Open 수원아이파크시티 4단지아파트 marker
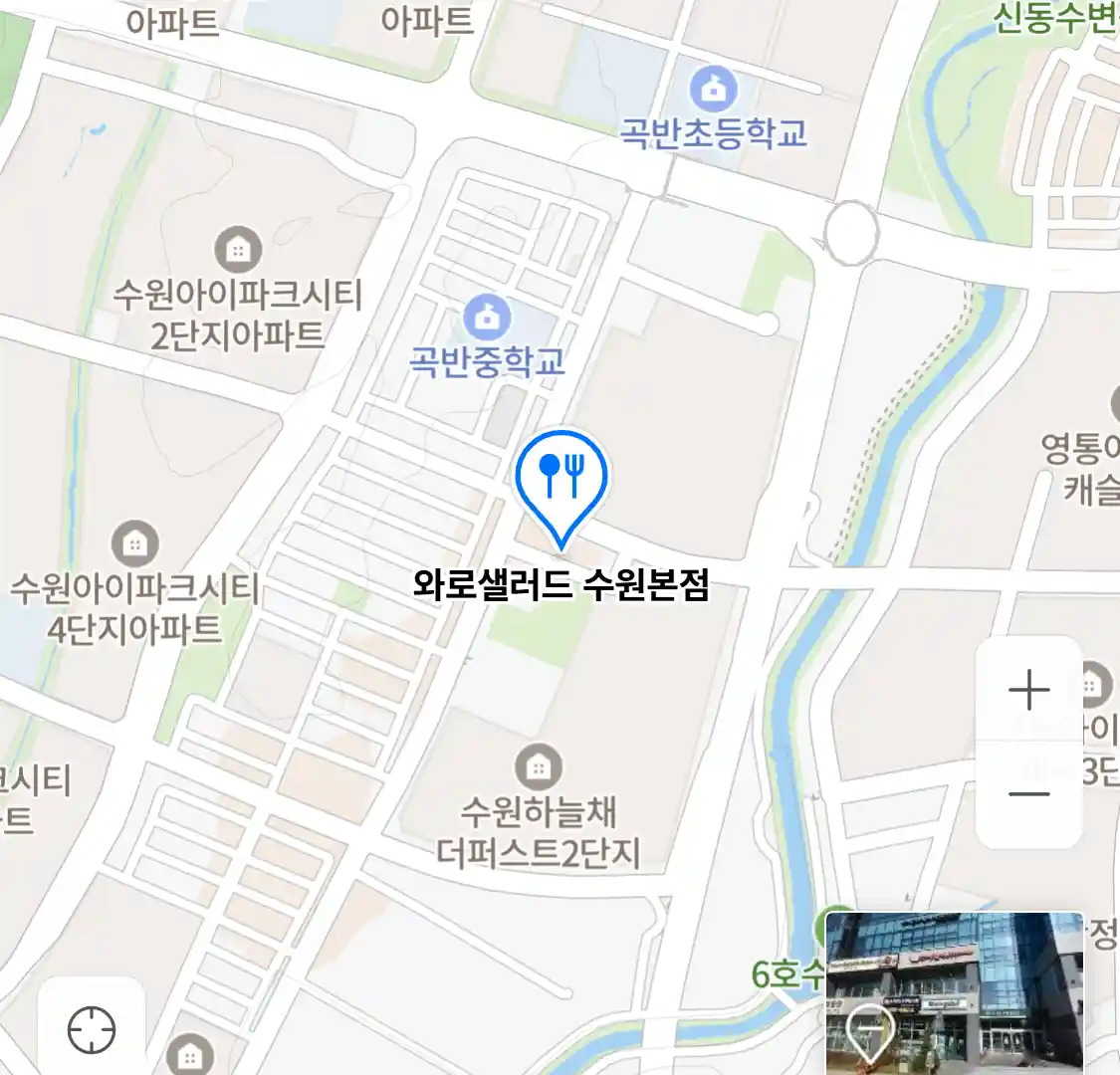 point(134,543)
